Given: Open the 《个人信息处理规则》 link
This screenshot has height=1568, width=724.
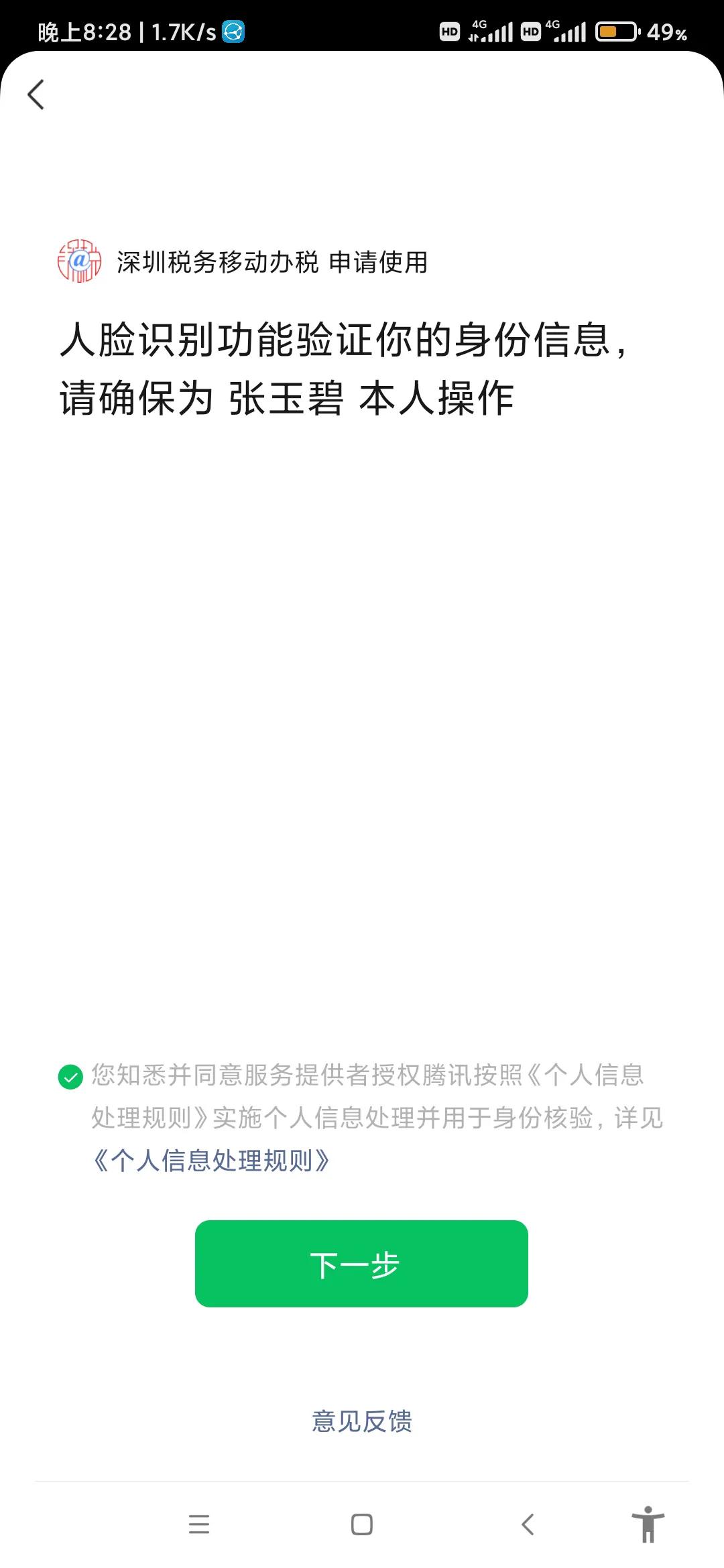Looking at the screenshot, I should coord(210,1159).
